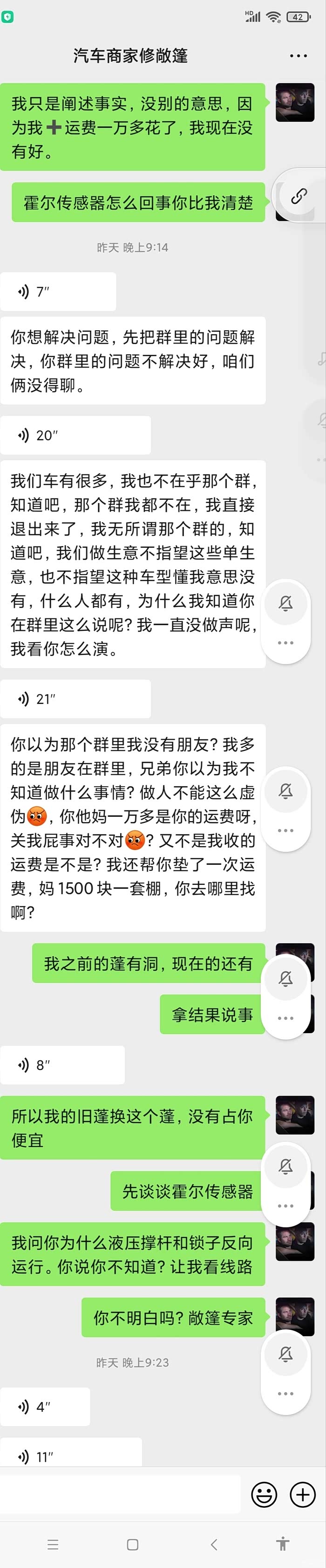Image resolution: width=326 pixels, height=1568 pixels.
Task: Play the 4-second voice message
Action: (45, 1407)
